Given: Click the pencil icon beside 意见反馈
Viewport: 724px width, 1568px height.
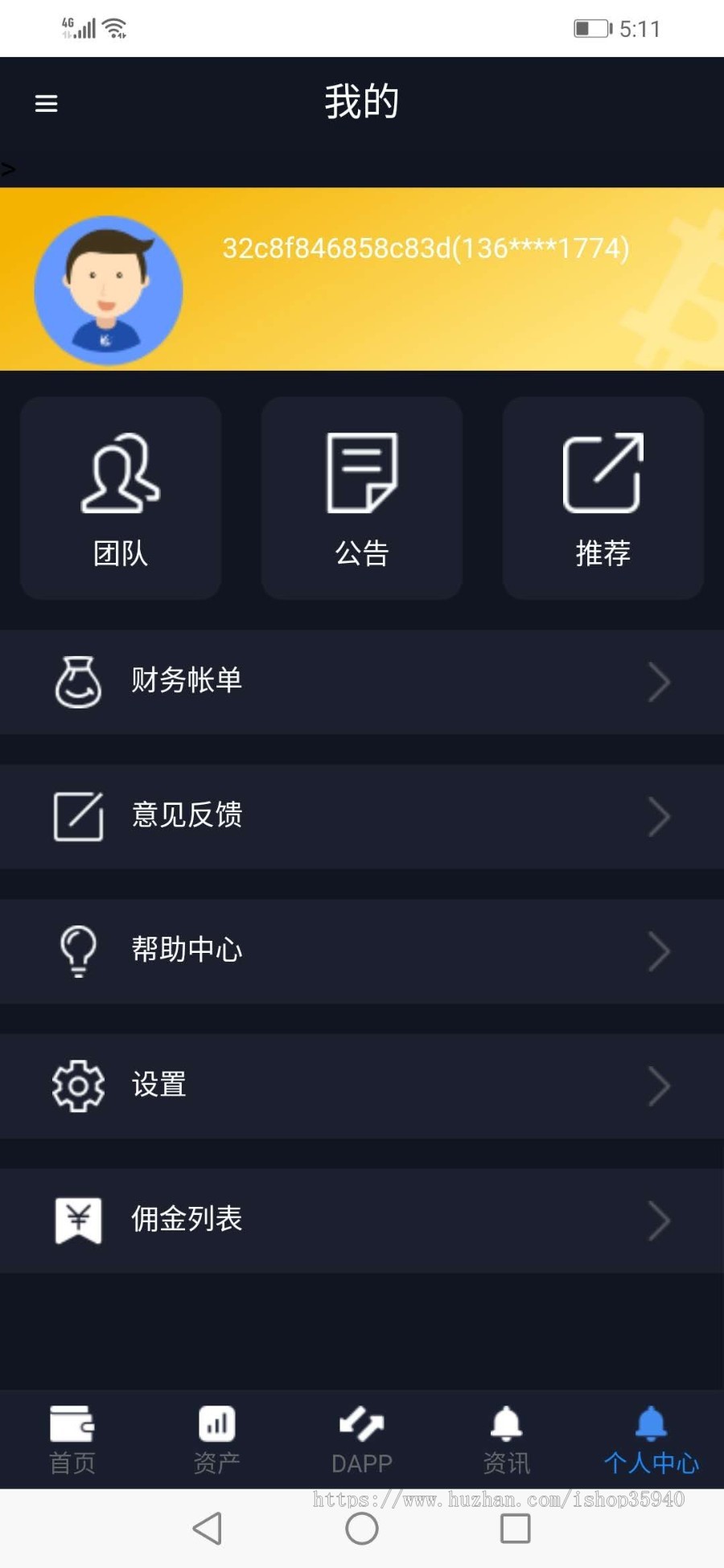Looking at the screenshot, I should (77, 816).
